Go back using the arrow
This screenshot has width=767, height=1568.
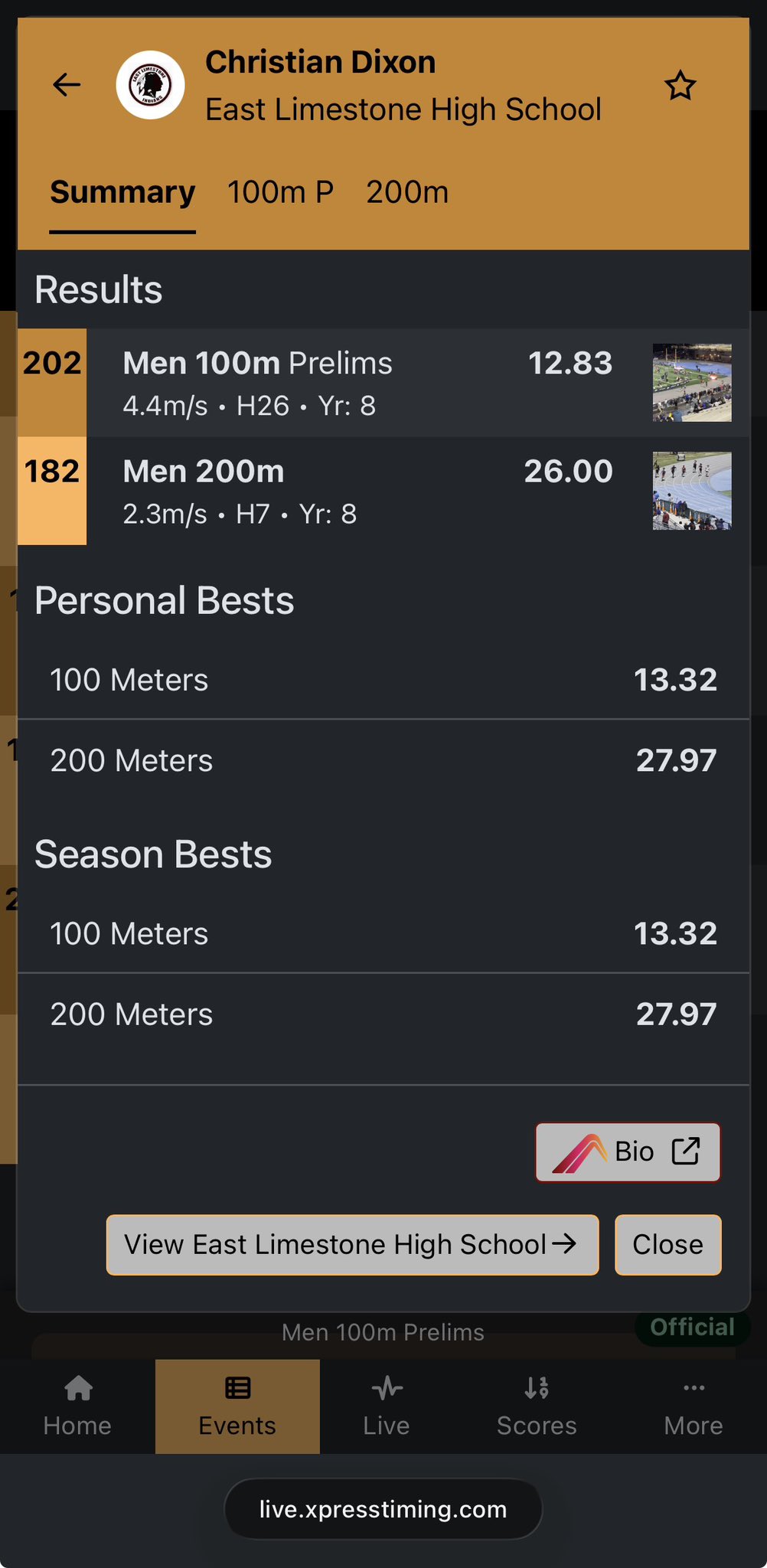[x=67, y=85]
